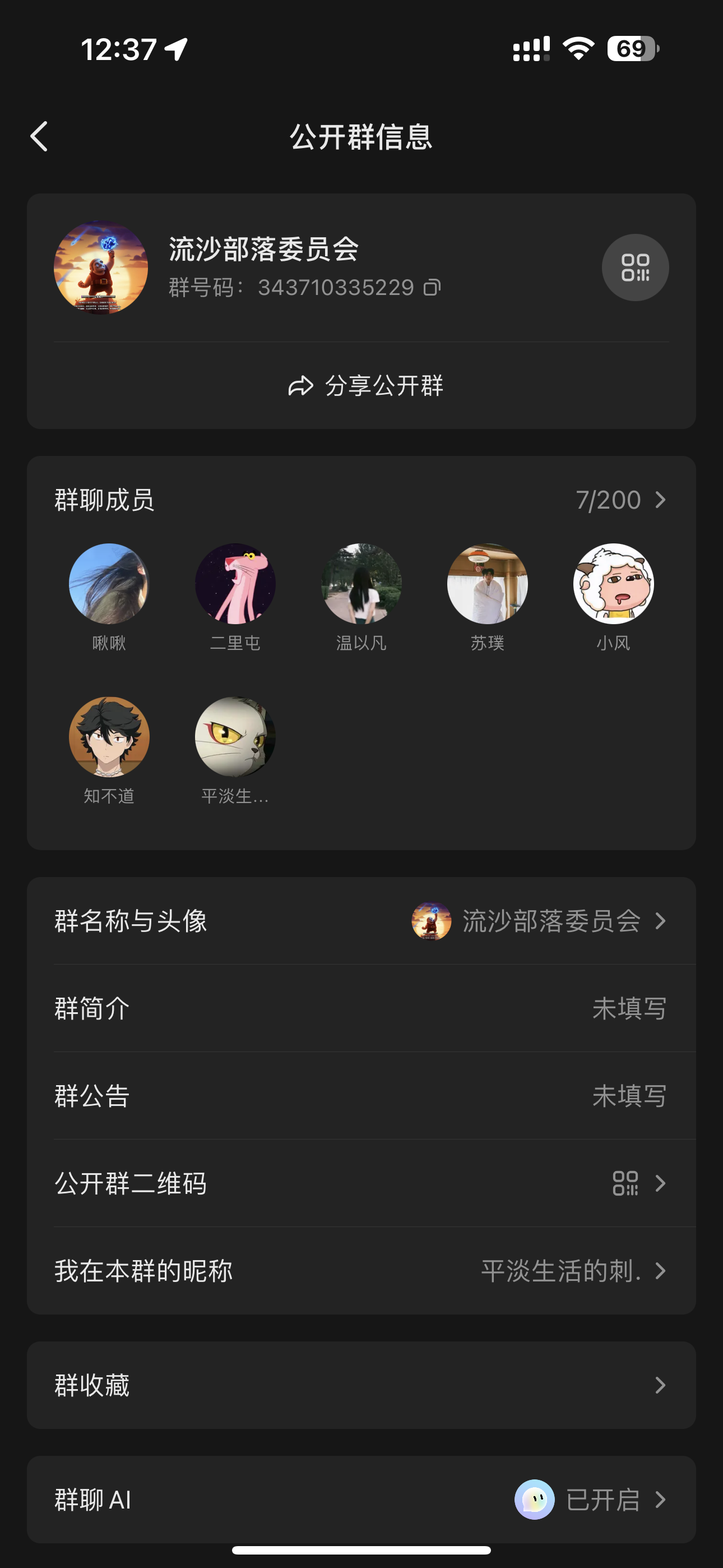The height and width of the screenshot is (1568, 723).
Task: Open 群公告 marked 未填写
Action: 361,1096
